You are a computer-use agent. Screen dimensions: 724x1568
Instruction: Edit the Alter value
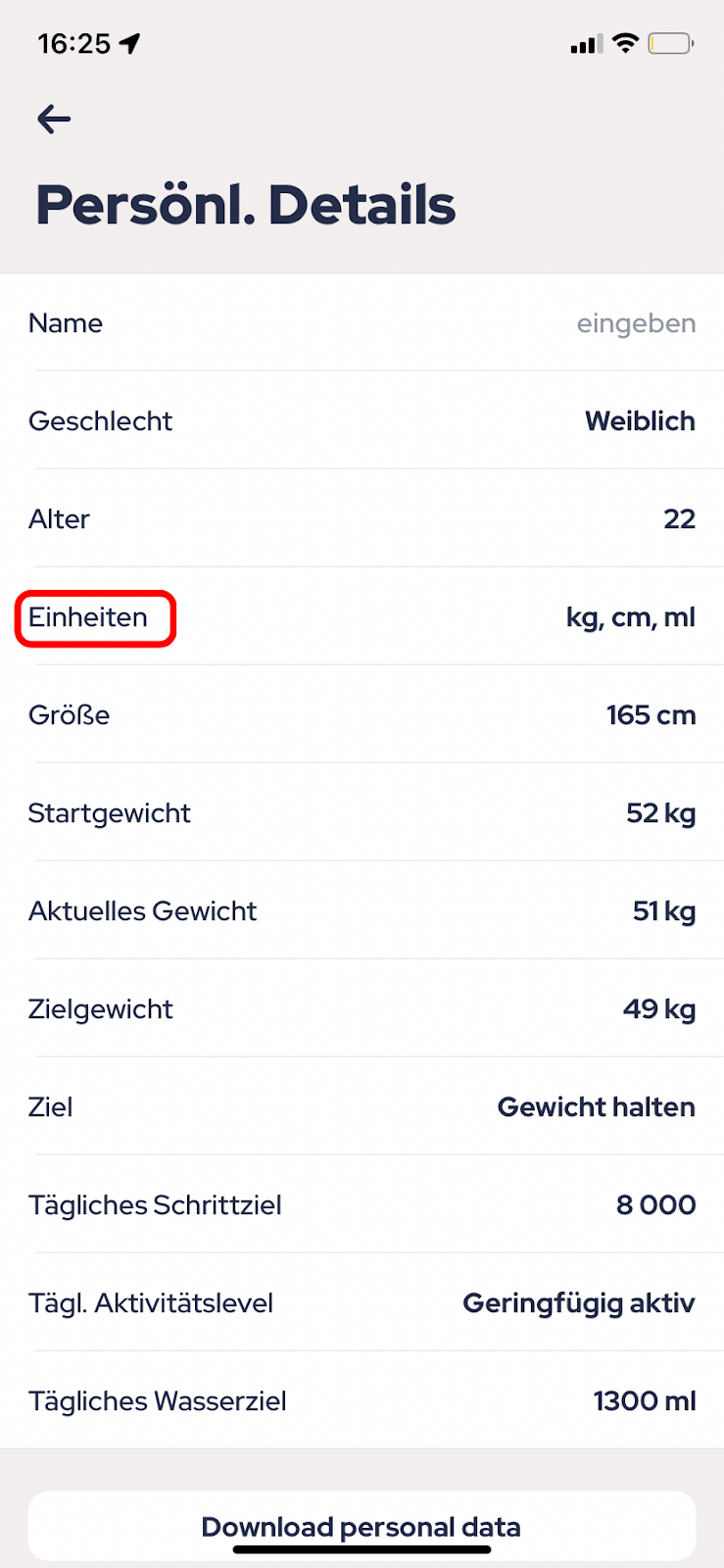tap(362, 518)
